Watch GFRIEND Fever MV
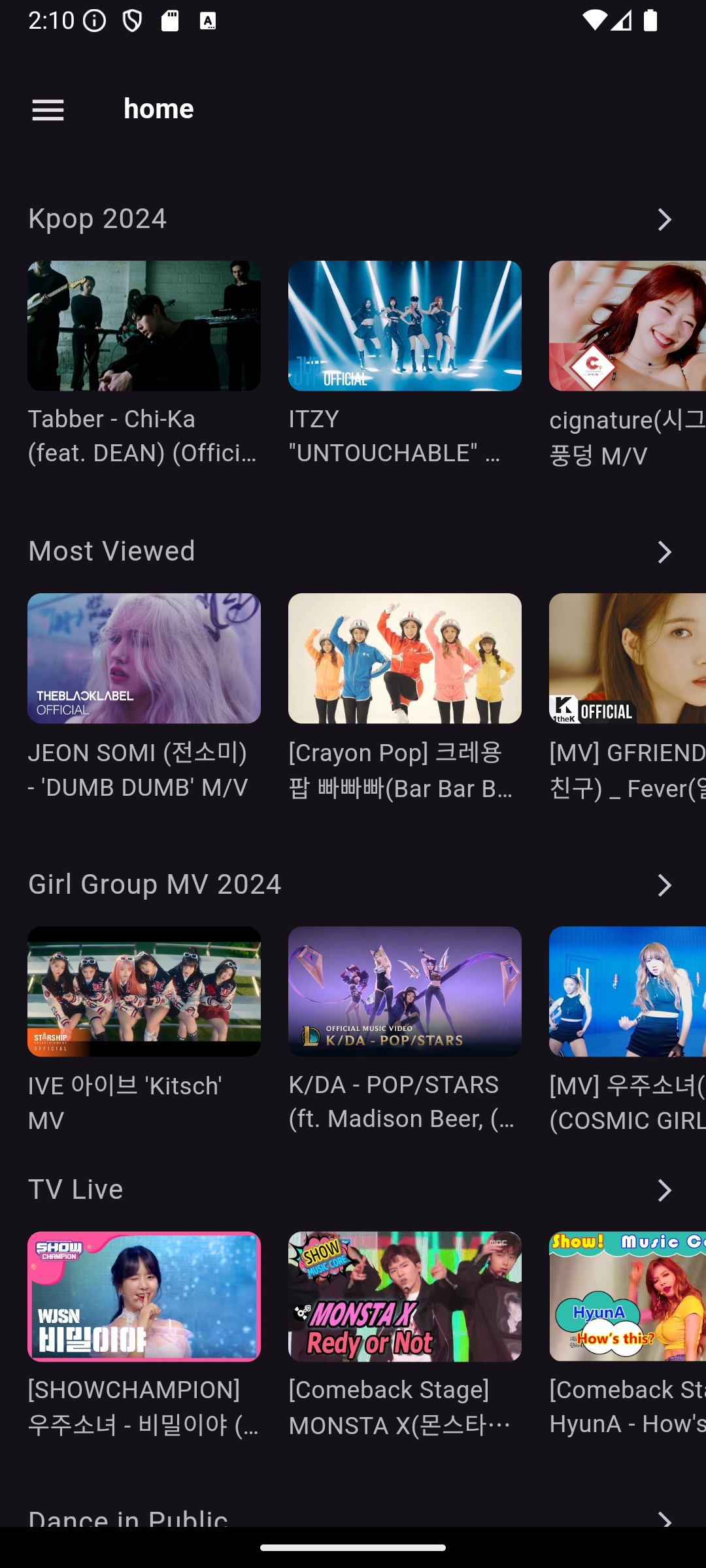The image size is (706, 1568). point(628,659)
